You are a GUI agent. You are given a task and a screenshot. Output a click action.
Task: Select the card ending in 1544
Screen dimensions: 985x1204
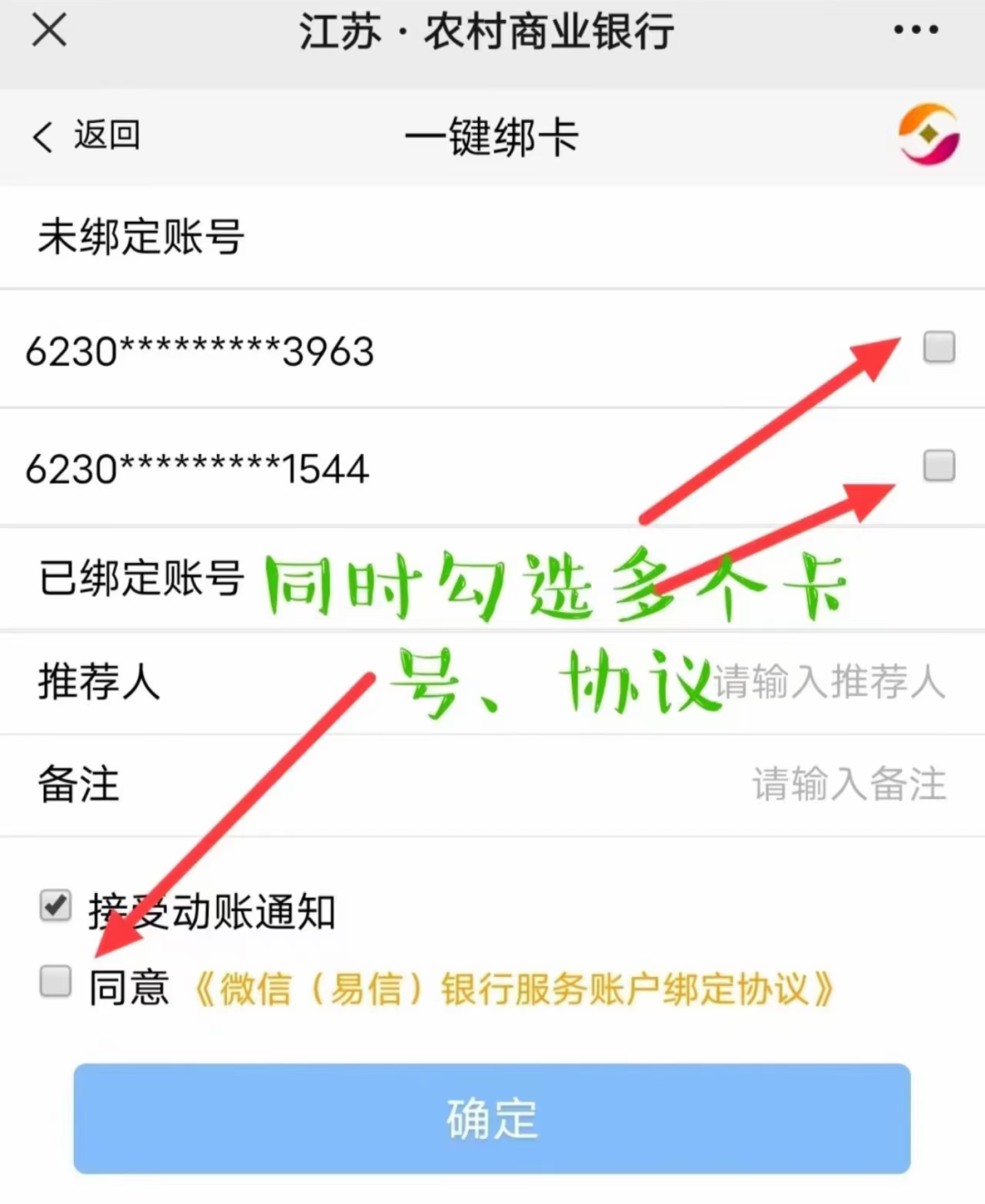pos(938,466)
